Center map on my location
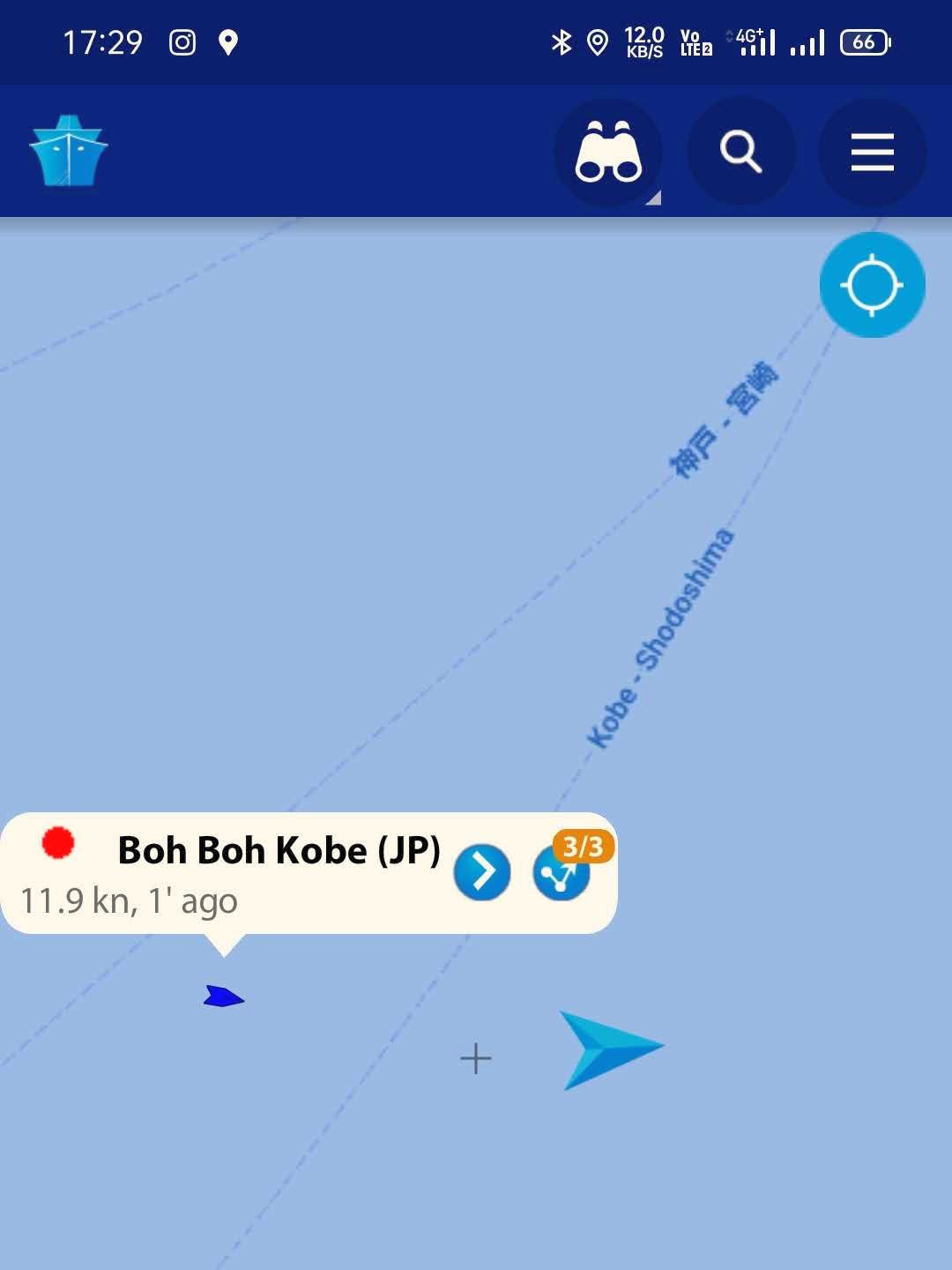The height and width of the screenshot is (1270, 952). [x=872, y=285]
